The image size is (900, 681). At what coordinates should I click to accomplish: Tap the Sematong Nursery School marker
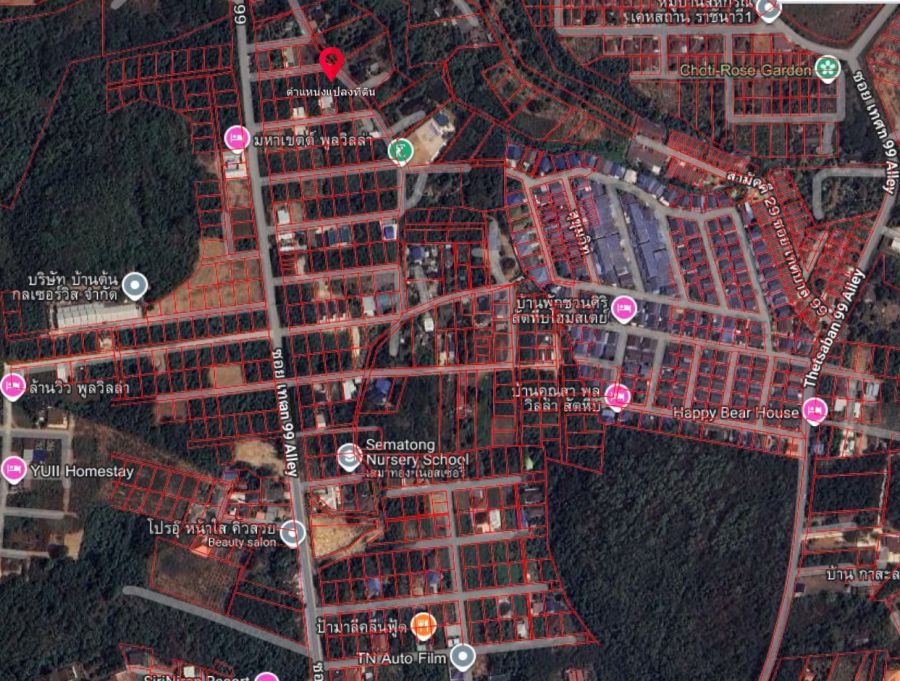point(348,456)
